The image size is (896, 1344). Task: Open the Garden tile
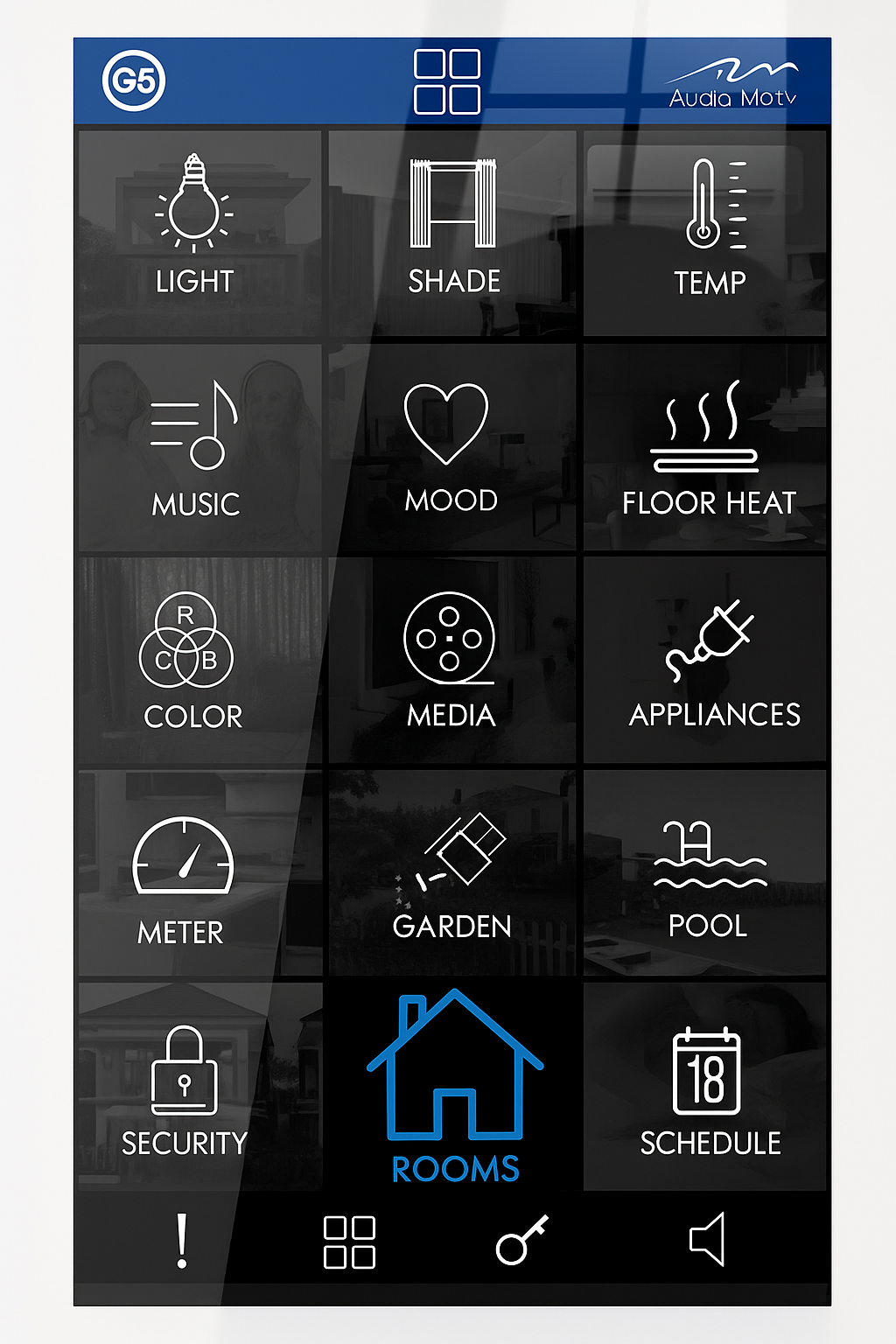coord(452,873)
